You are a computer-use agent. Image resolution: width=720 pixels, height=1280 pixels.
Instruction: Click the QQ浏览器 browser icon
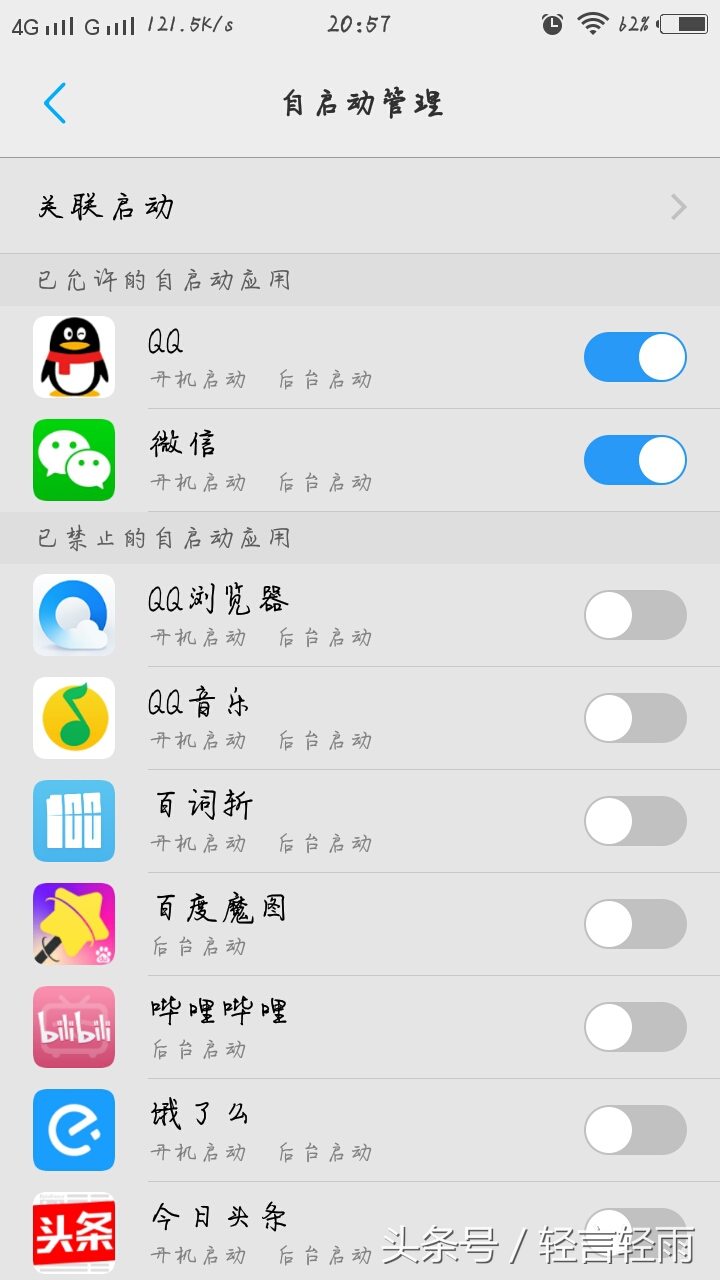(74, 615)
